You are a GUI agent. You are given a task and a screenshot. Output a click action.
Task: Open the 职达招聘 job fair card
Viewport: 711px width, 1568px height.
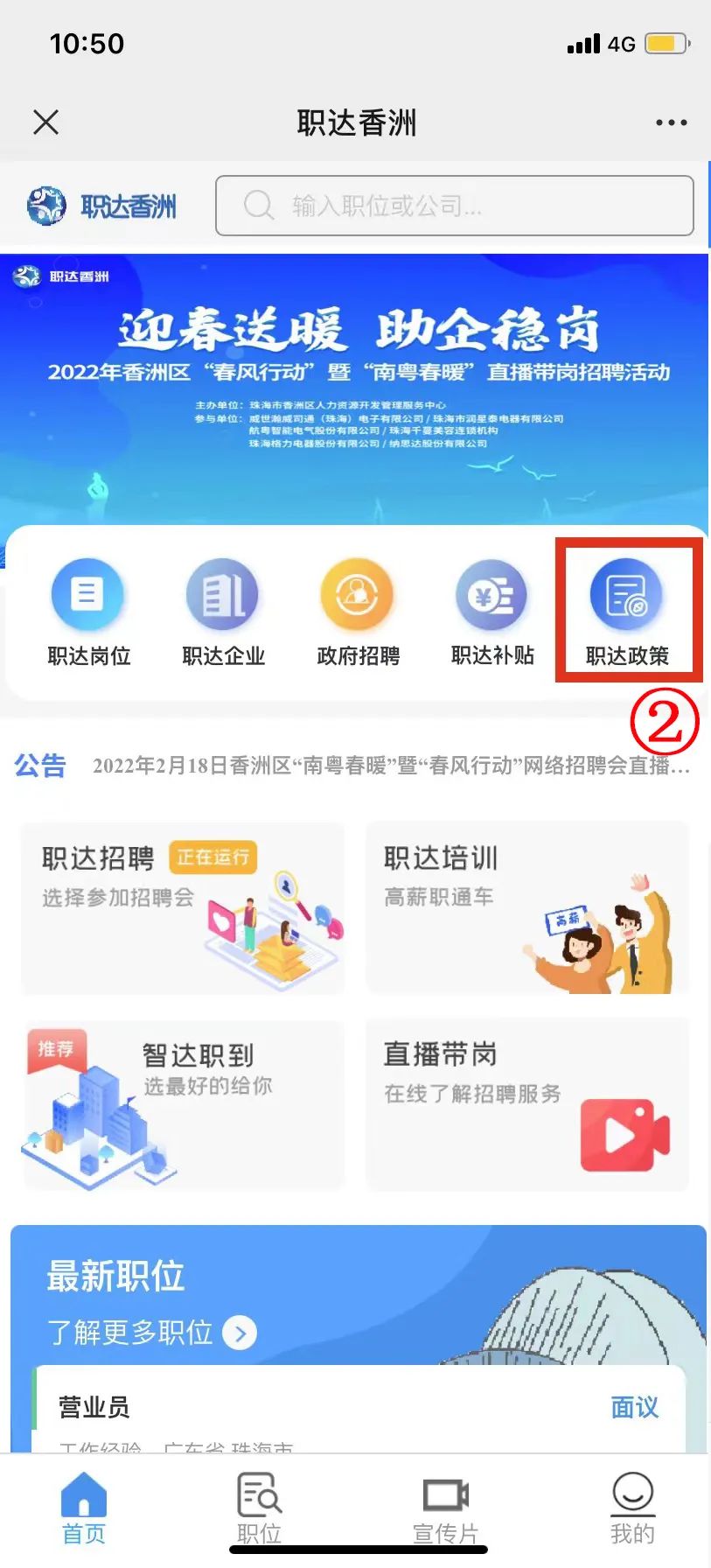(x=183, y=907)
